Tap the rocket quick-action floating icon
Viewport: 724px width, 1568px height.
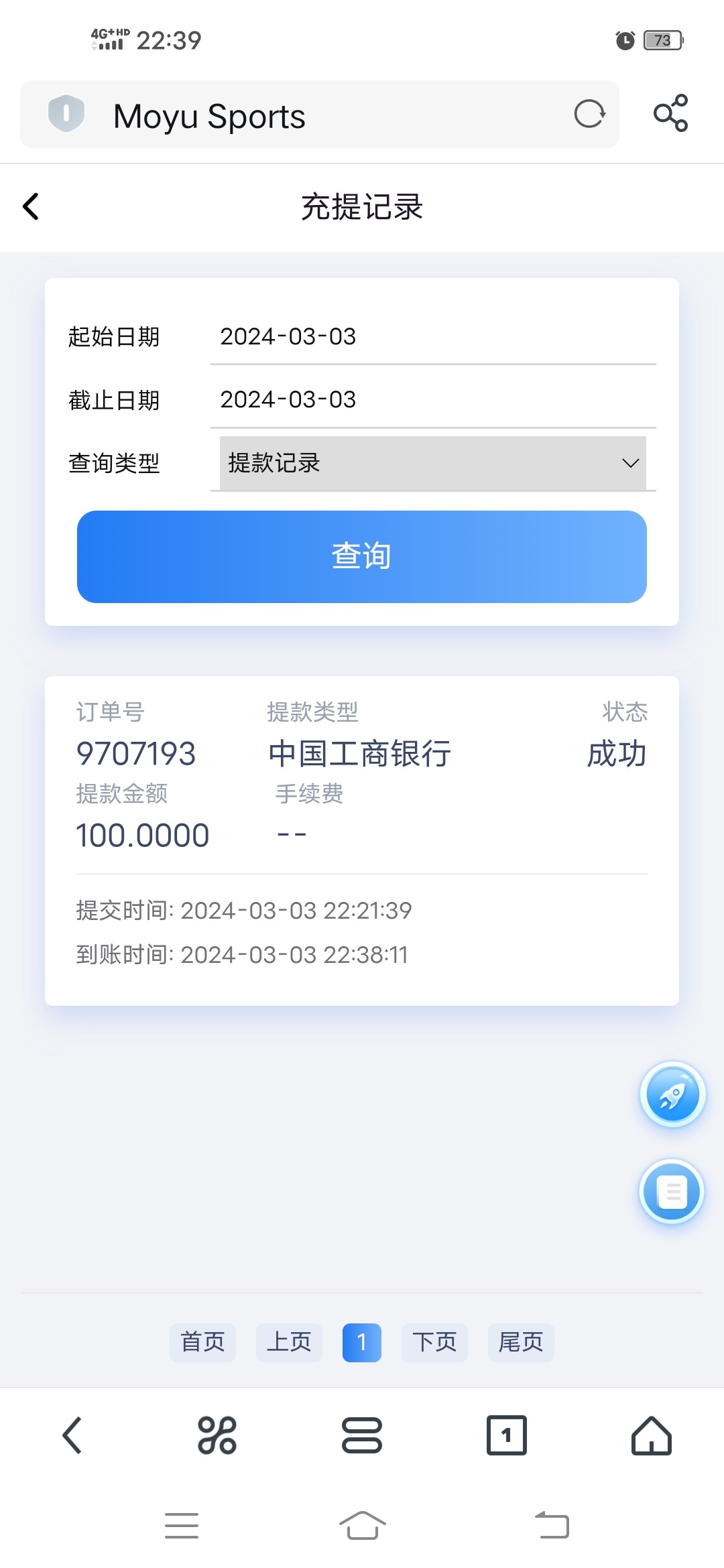[x=672, y=1093]
